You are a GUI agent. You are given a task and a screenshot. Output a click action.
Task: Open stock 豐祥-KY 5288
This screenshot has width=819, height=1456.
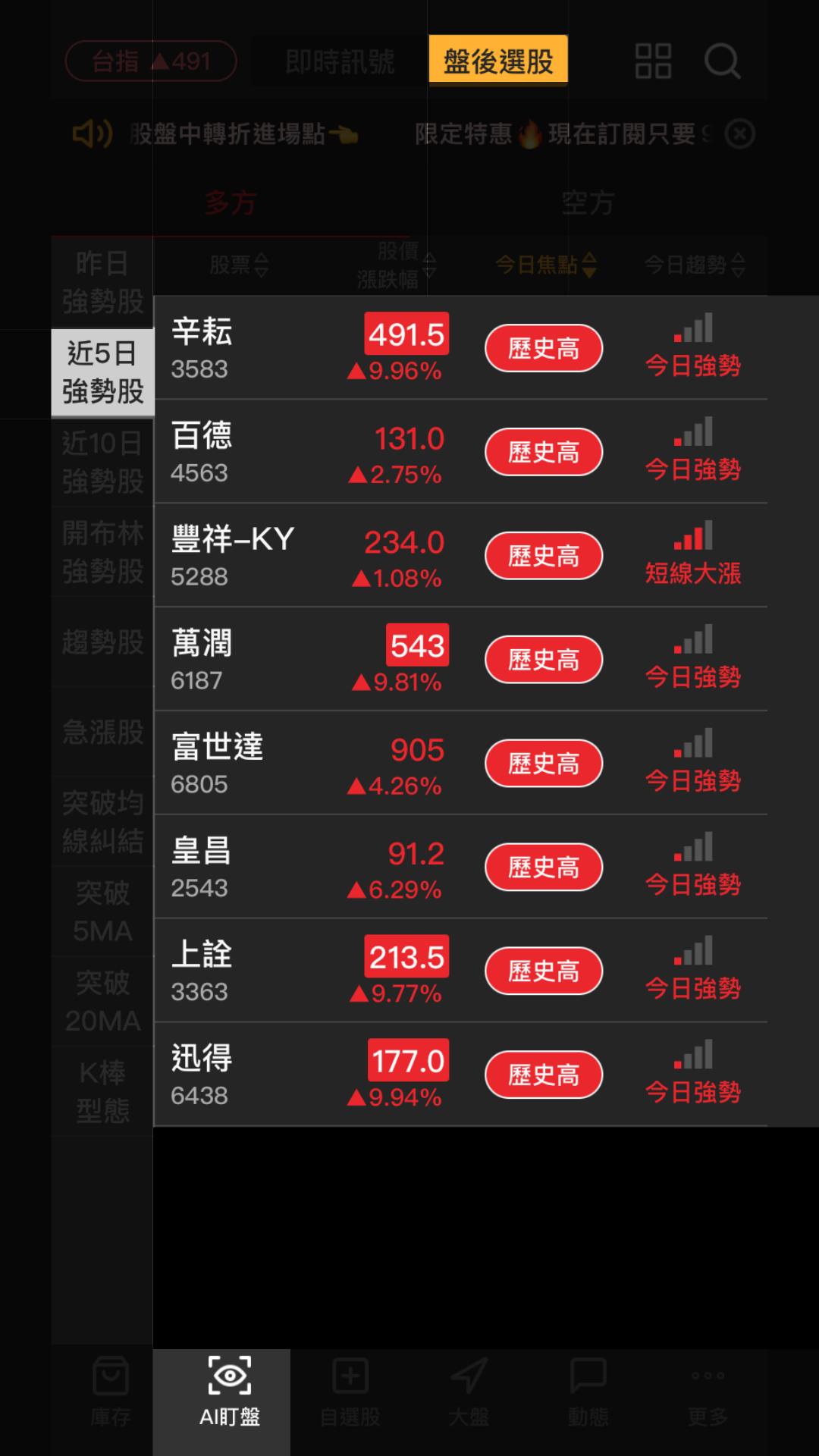[460, 556]
